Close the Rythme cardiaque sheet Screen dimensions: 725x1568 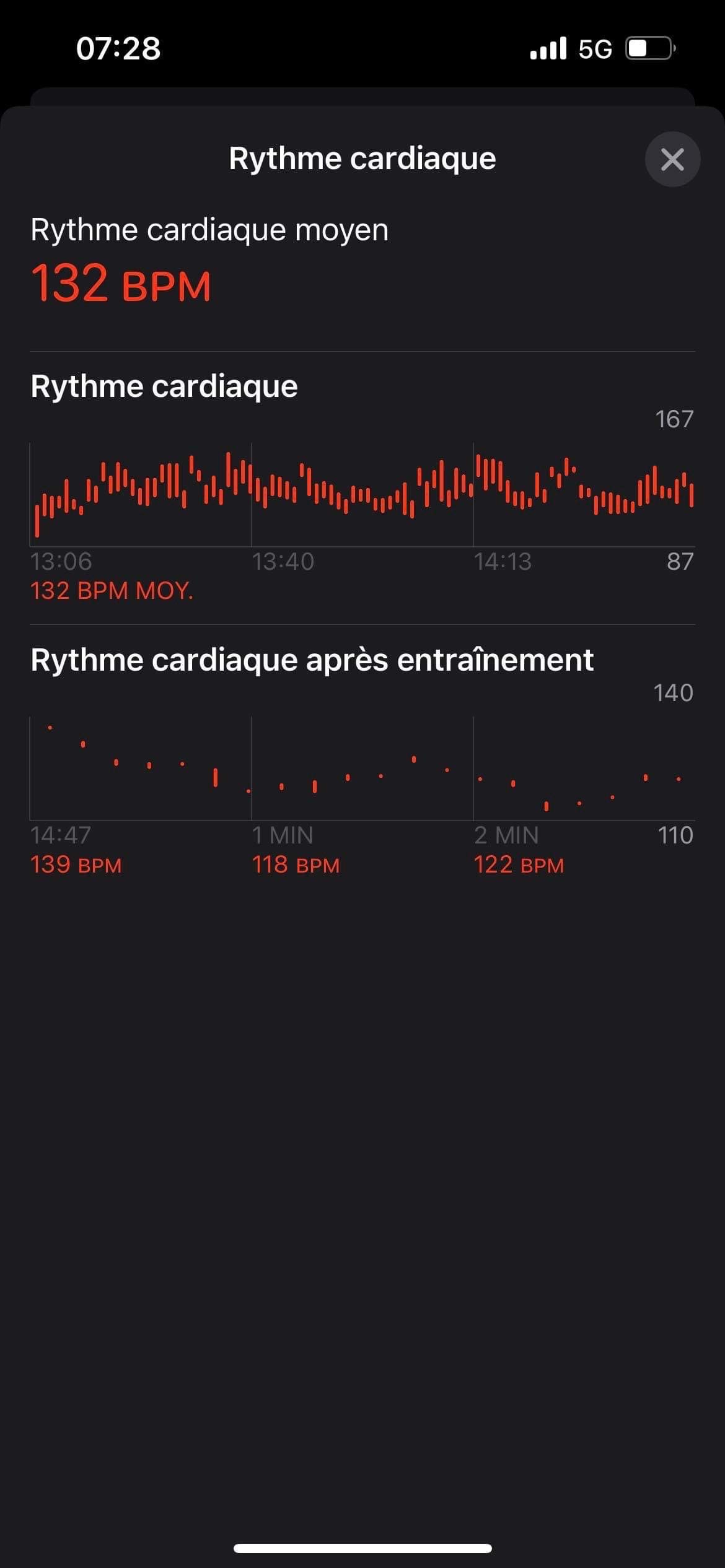point(672,159)
